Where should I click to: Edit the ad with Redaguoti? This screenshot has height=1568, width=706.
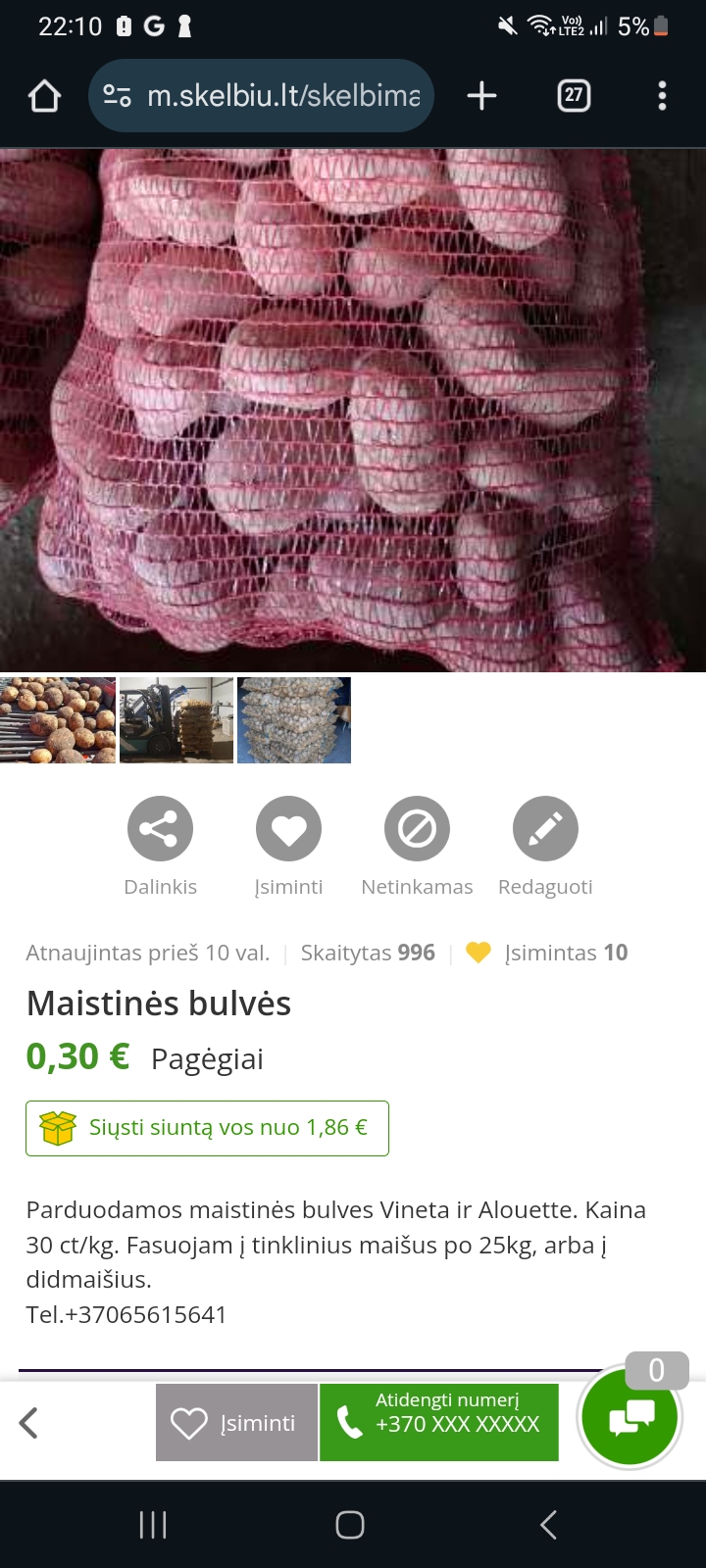pos(545,829)
